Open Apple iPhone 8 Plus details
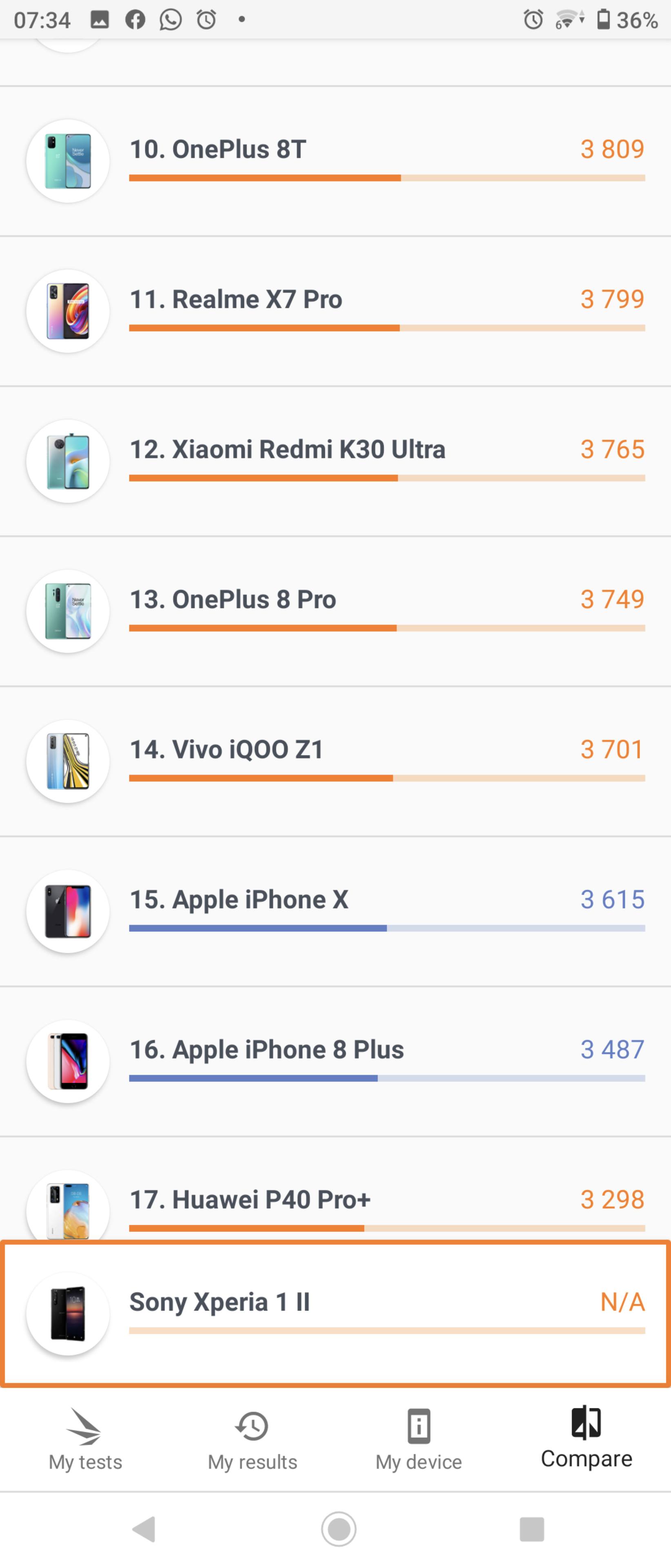671x1568 pixels. 335,1061
